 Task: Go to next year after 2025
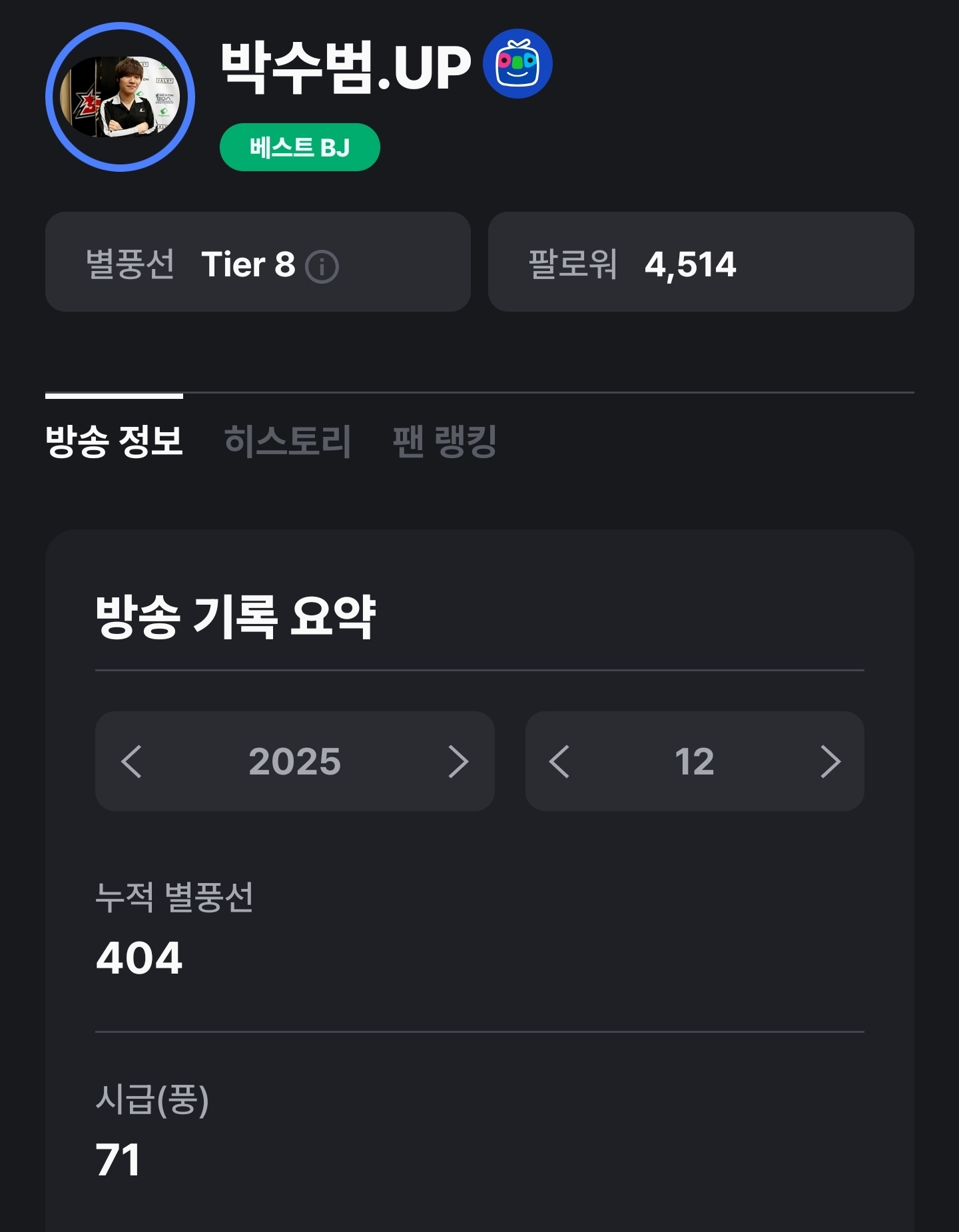tap(458, 761)
